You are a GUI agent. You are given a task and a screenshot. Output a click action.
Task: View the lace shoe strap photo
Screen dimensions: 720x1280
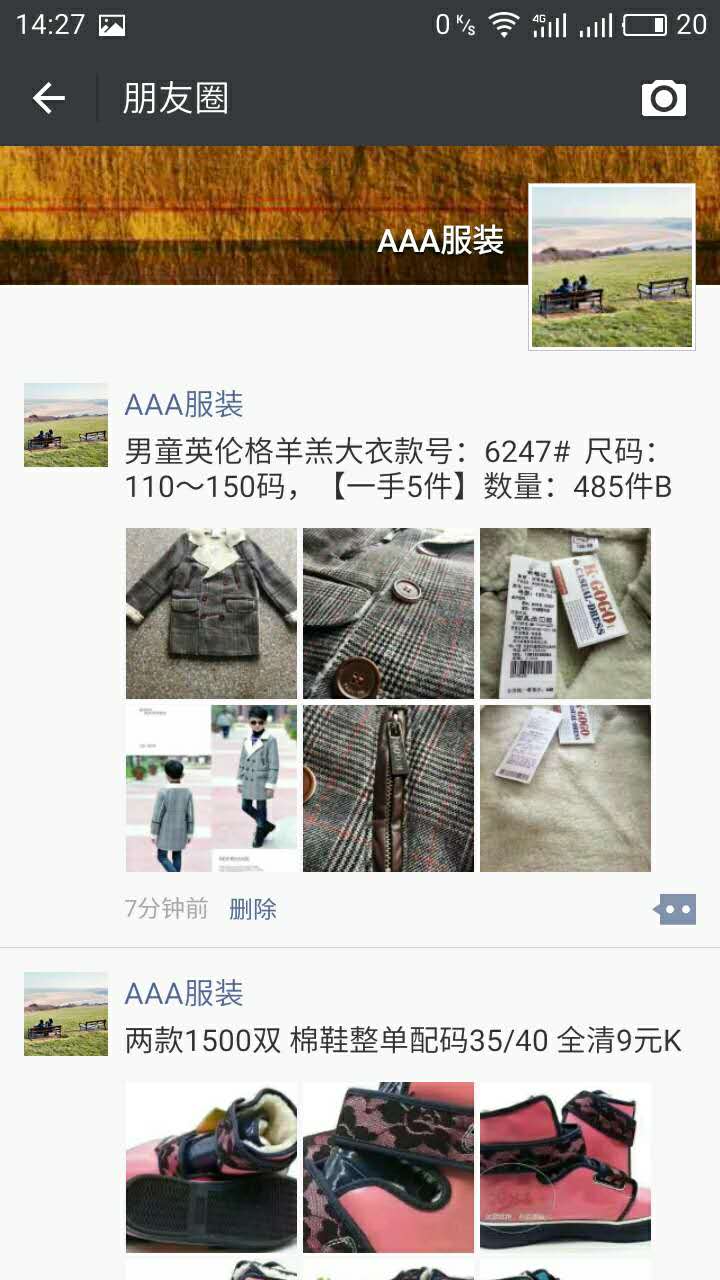388,1166
